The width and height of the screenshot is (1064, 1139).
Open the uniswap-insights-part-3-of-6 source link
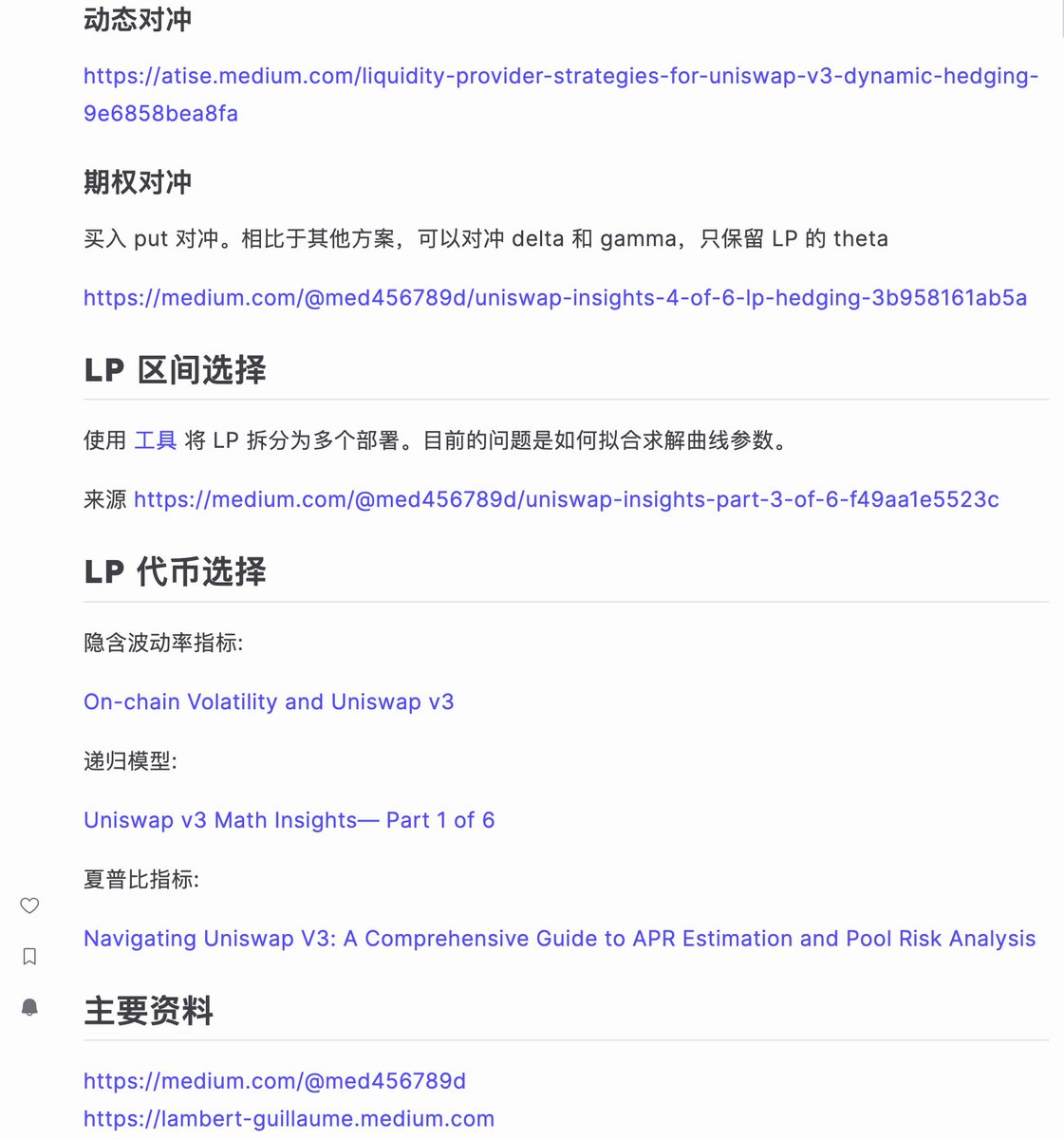[x=566, y=499]
